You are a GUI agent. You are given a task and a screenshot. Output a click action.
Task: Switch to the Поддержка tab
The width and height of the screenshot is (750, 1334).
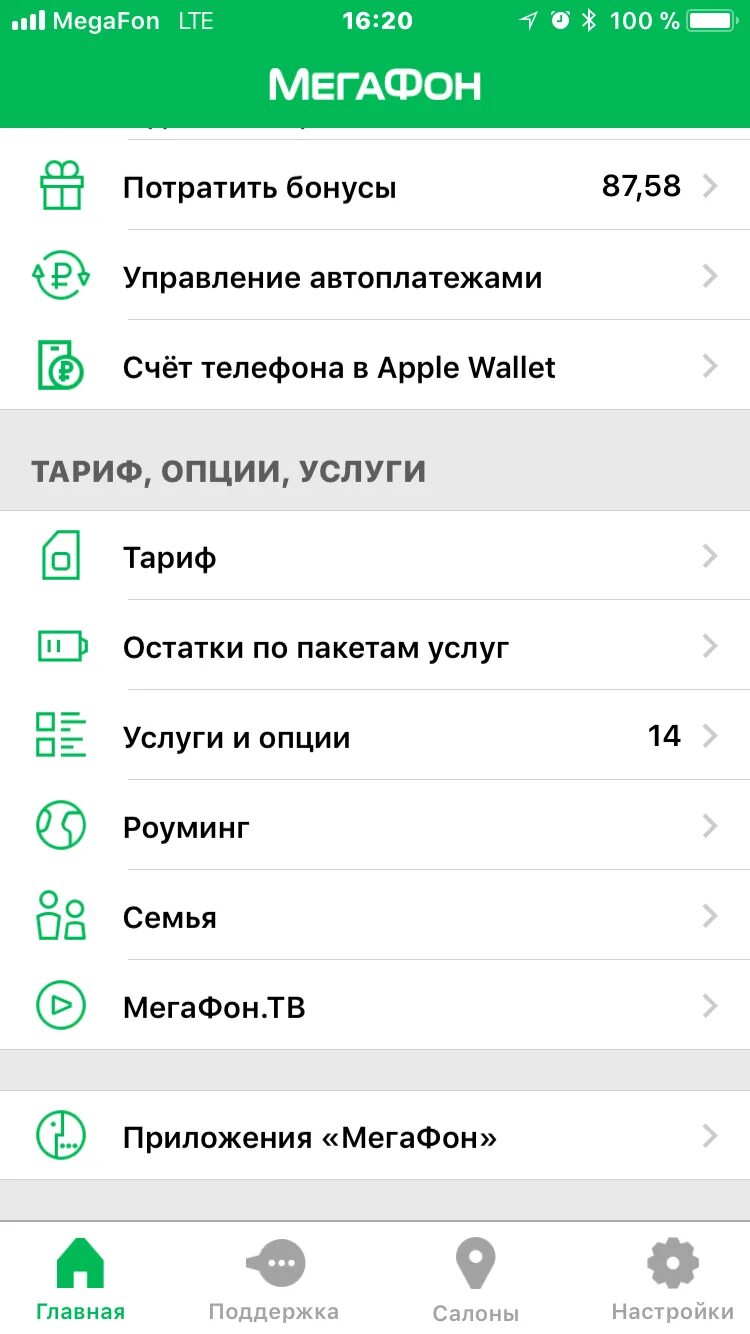[x=274, y=1280]
